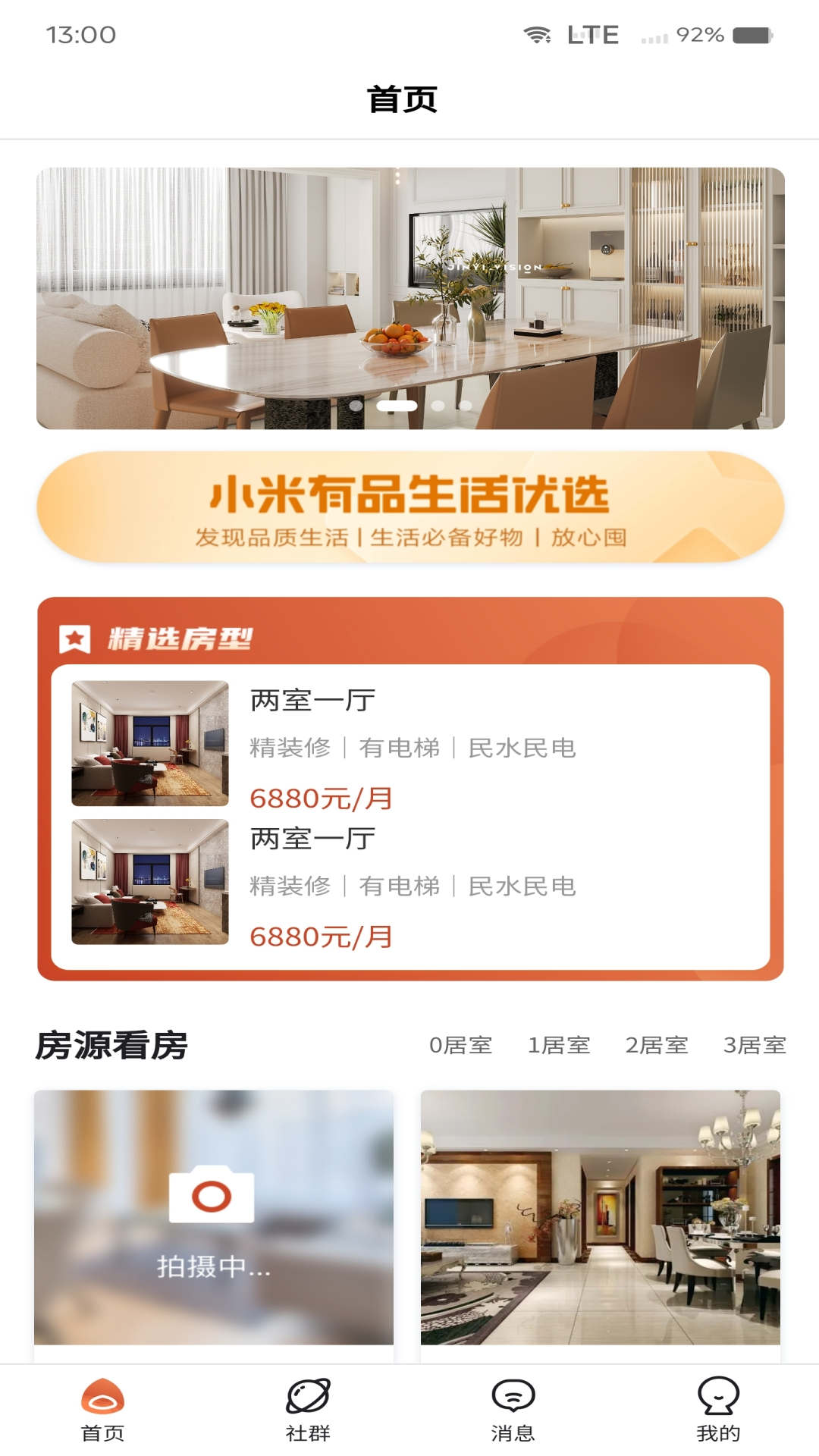Filter listings by 0居室

pyautogui.click(x=460, y=1045)
